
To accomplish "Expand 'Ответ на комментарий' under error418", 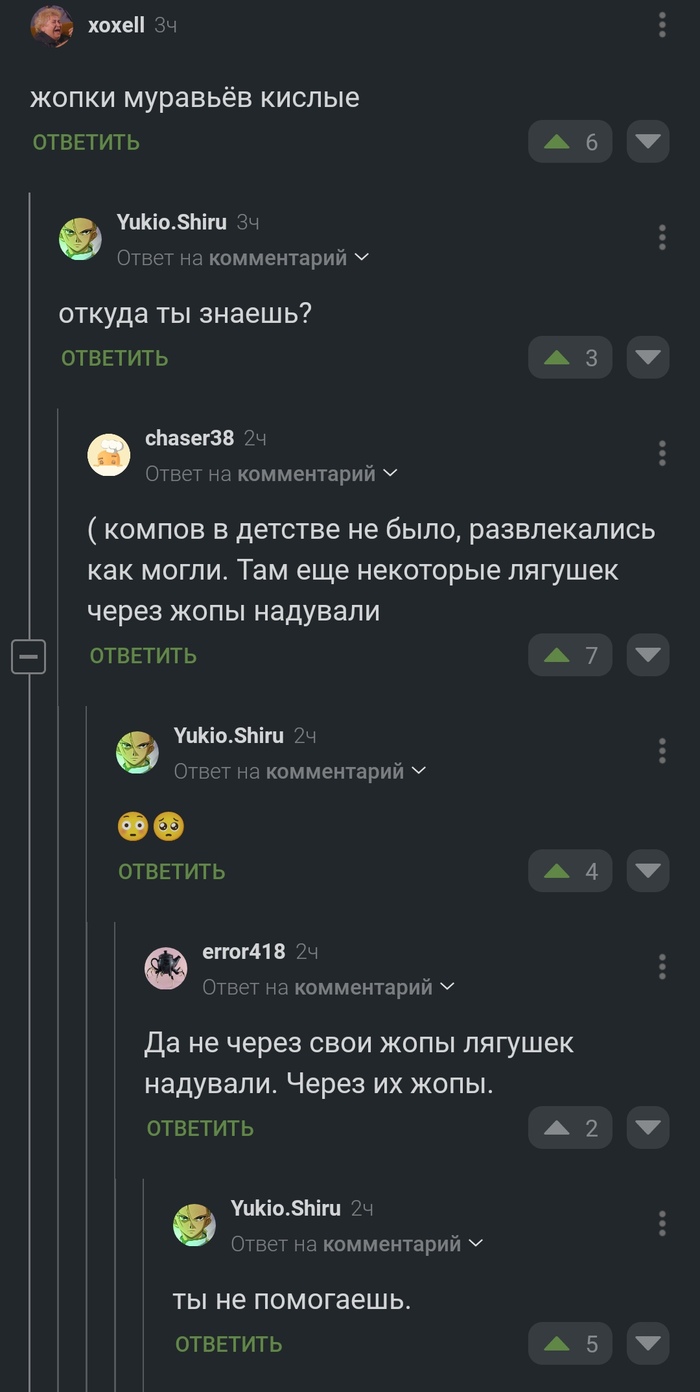I will [446, 987].
